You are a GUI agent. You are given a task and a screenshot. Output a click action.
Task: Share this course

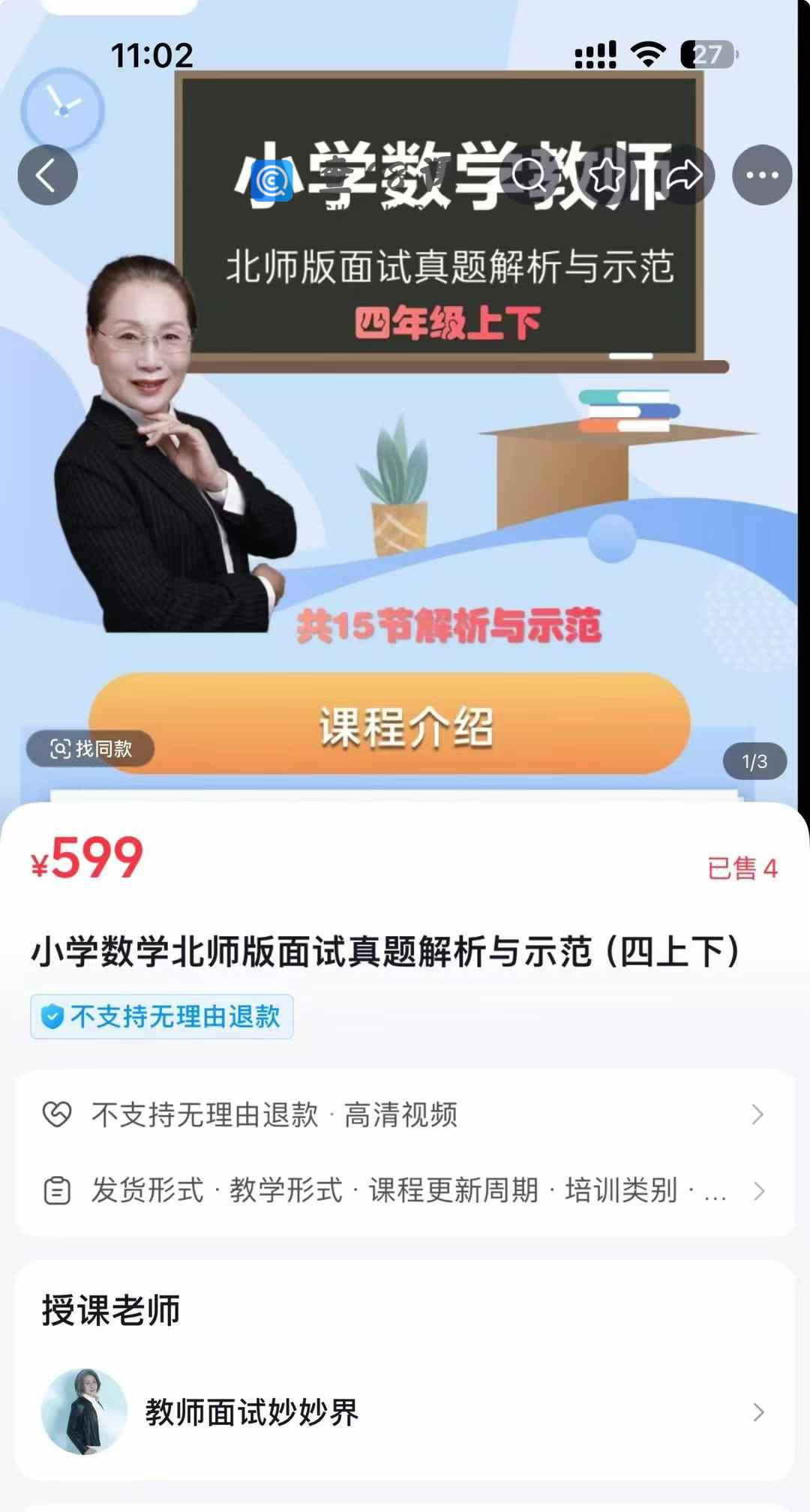(684, 175)
